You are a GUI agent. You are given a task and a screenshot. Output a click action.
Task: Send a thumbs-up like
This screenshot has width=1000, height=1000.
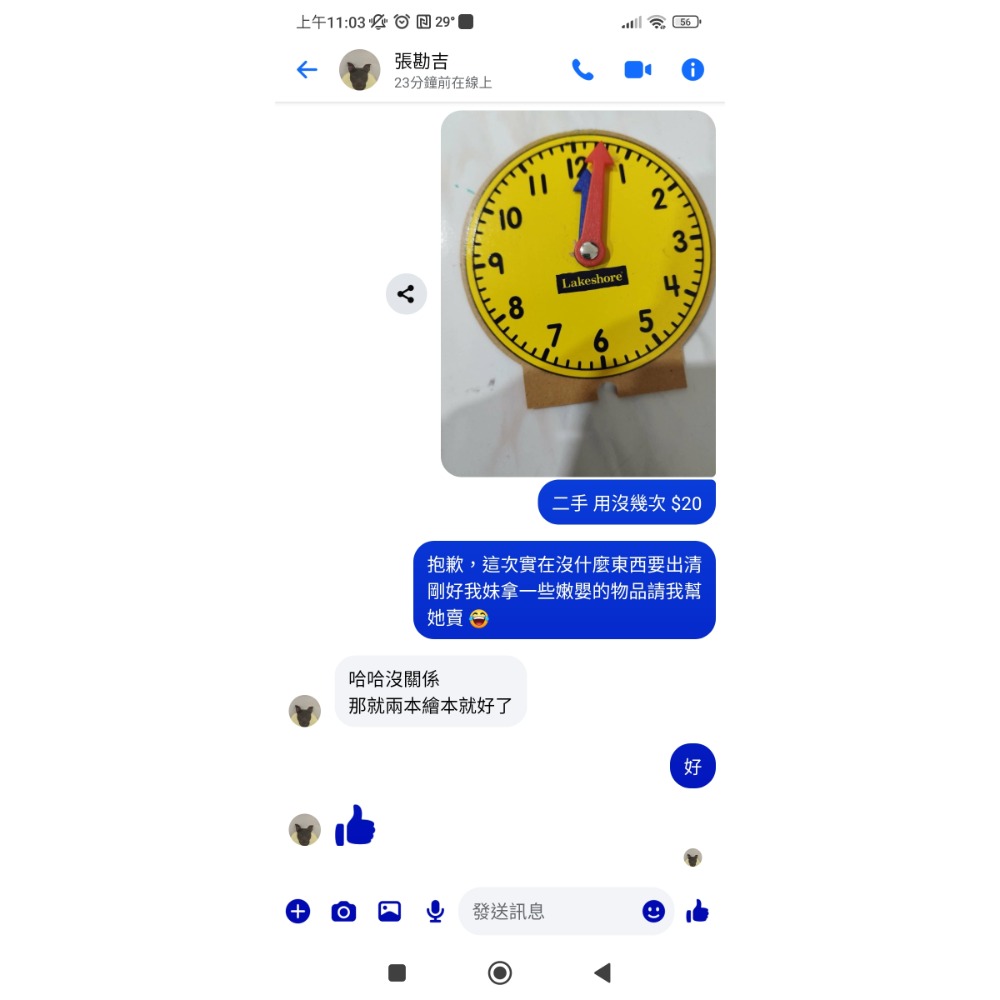point(697,911)
